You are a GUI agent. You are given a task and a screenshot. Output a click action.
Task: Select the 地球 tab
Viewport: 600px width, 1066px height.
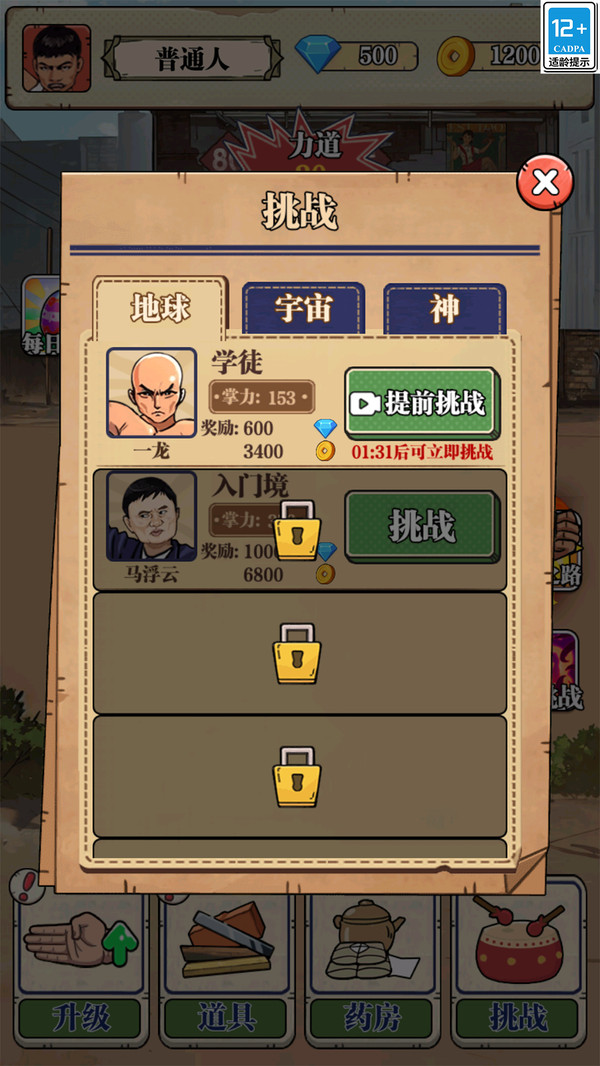(x=160, y=308)
